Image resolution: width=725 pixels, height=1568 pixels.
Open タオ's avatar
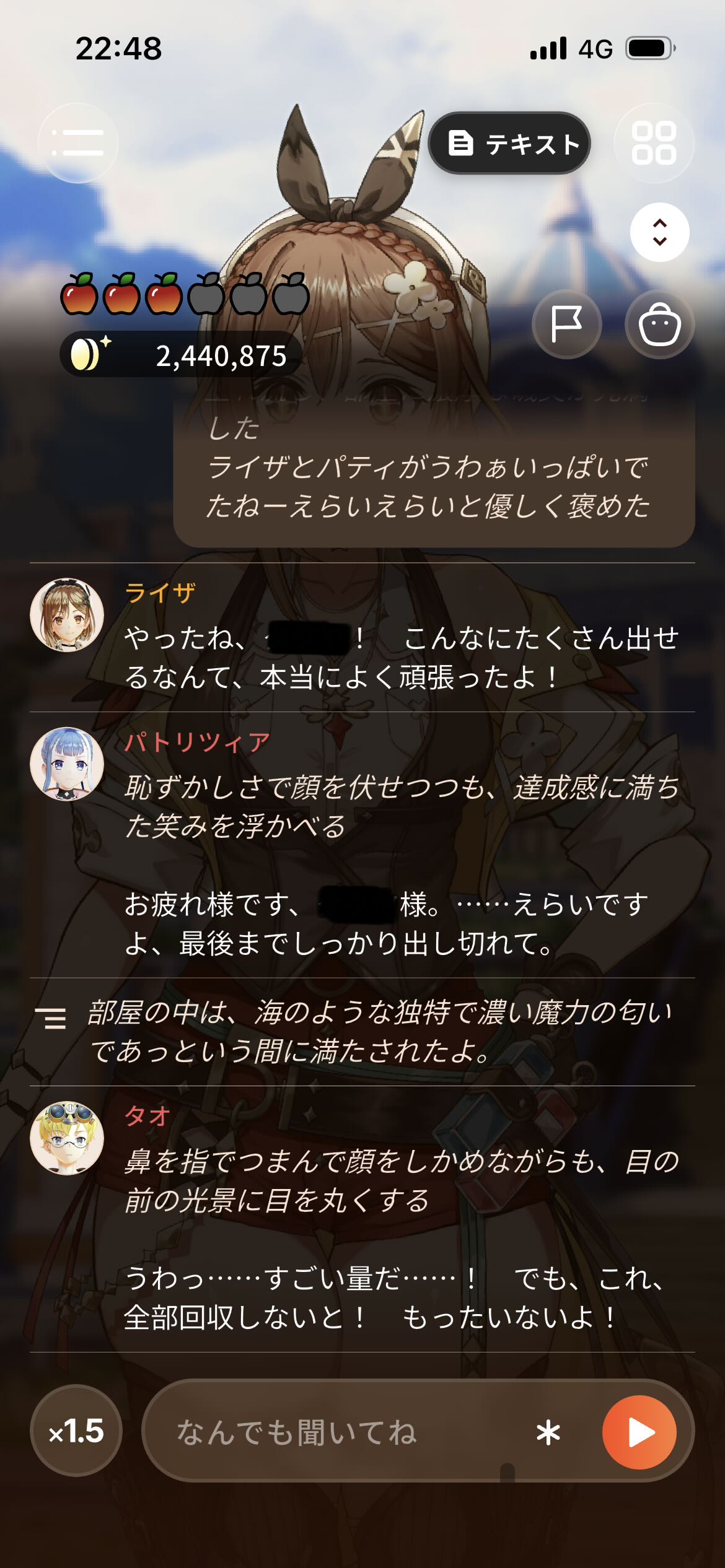point(67,1138)
